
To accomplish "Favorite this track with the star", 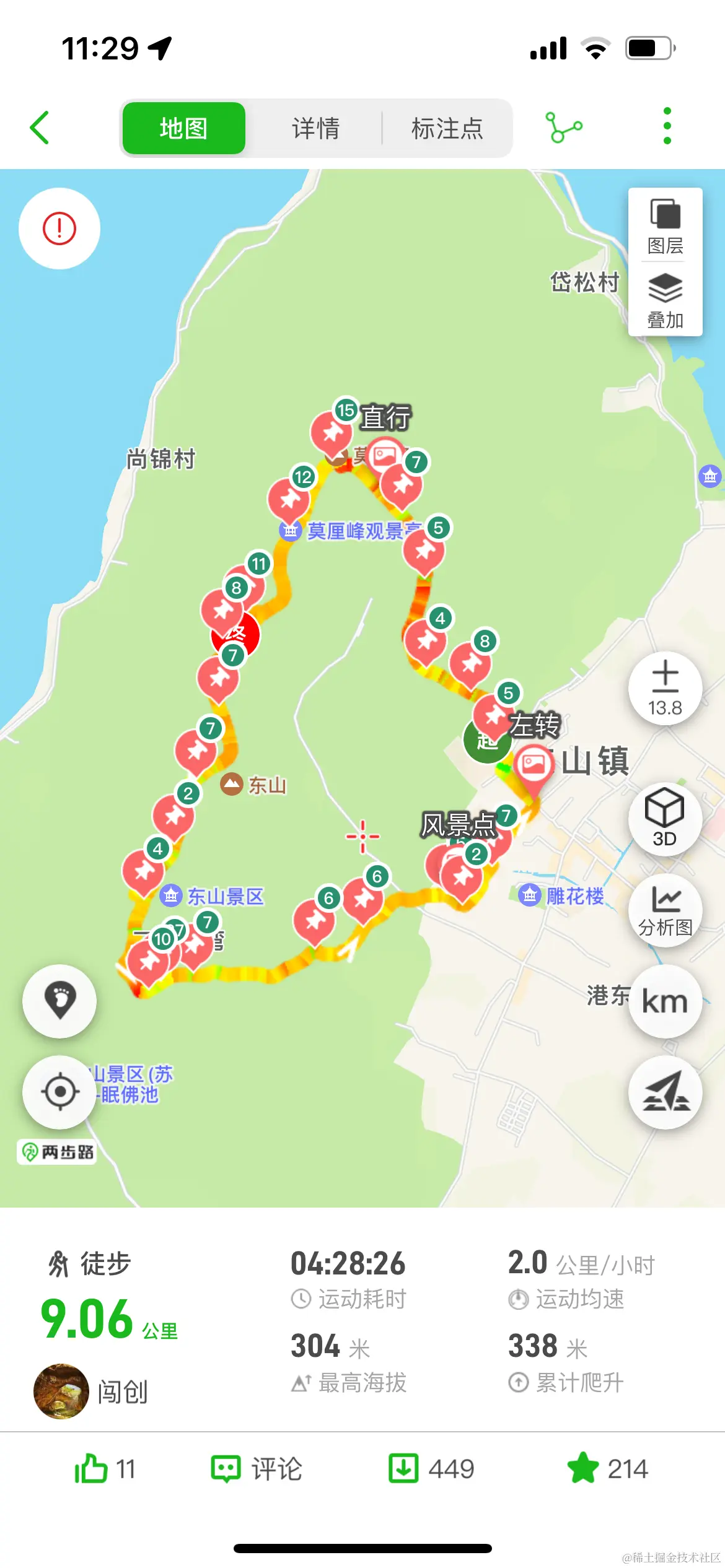I will pyautogui.click(x=607, y=1469).
